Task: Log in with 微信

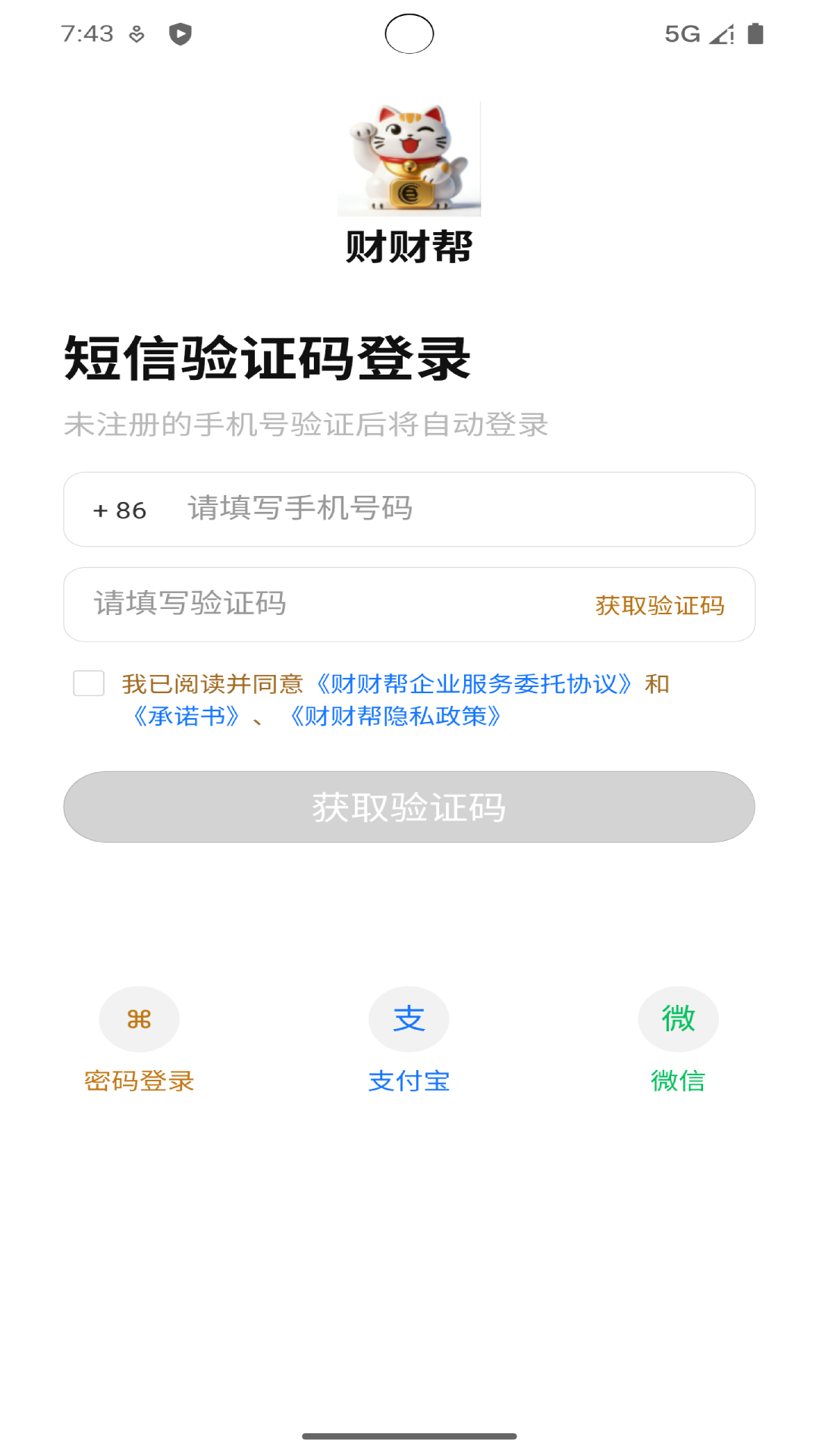Action: (678, 1040)
